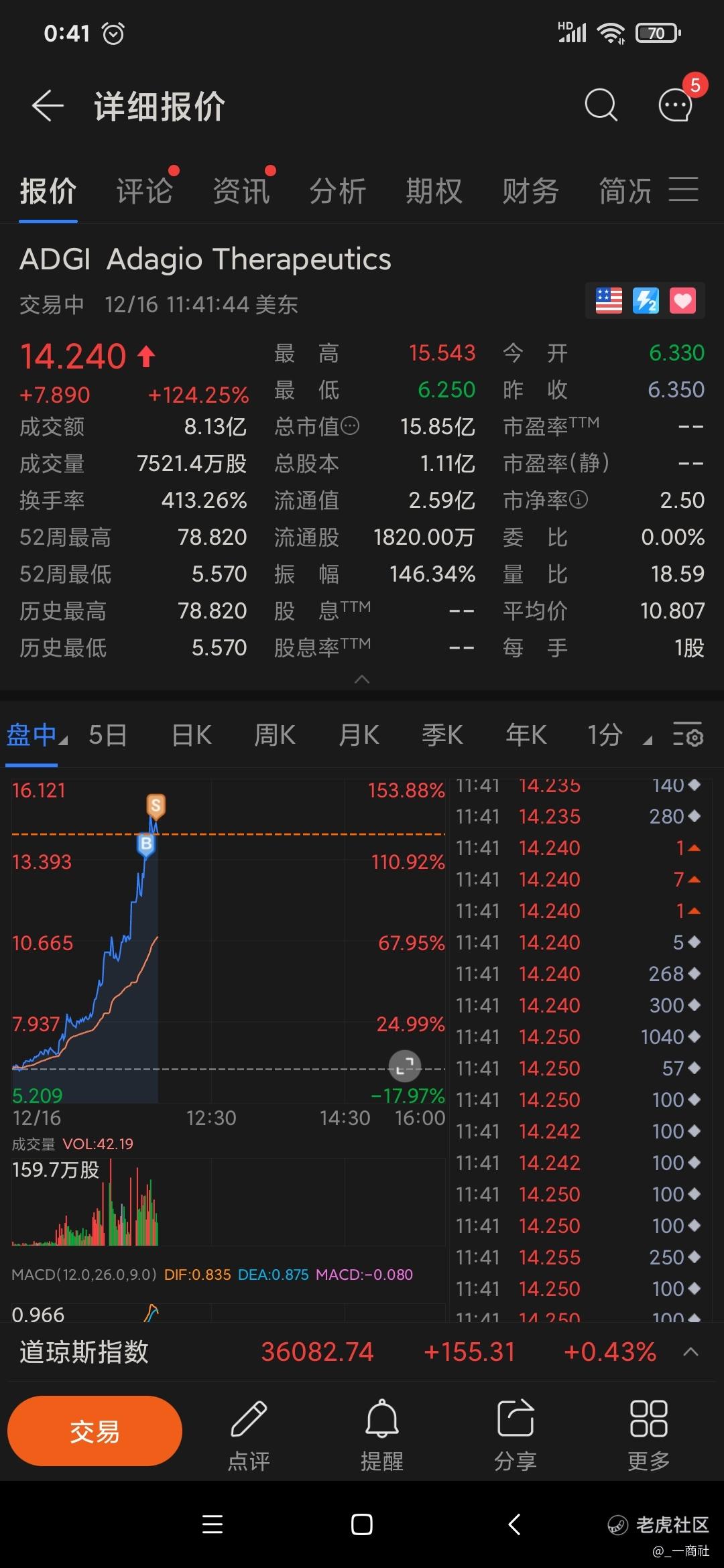
Task: Switch to the 评论 tab
Action: coord(144,191)
